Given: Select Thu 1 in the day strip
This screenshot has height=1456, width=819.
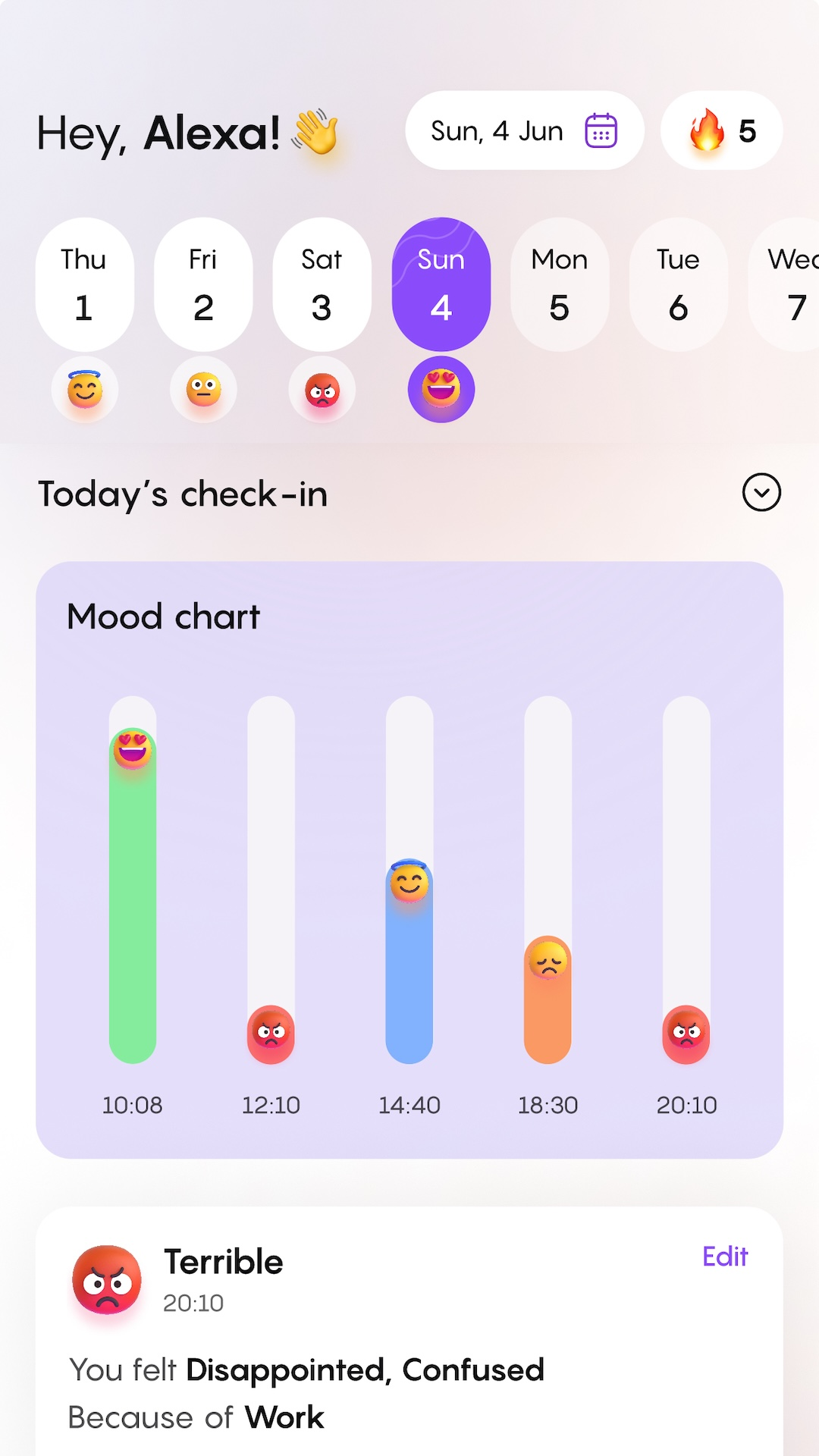Looking at the screenshot, I should (84, 284).
